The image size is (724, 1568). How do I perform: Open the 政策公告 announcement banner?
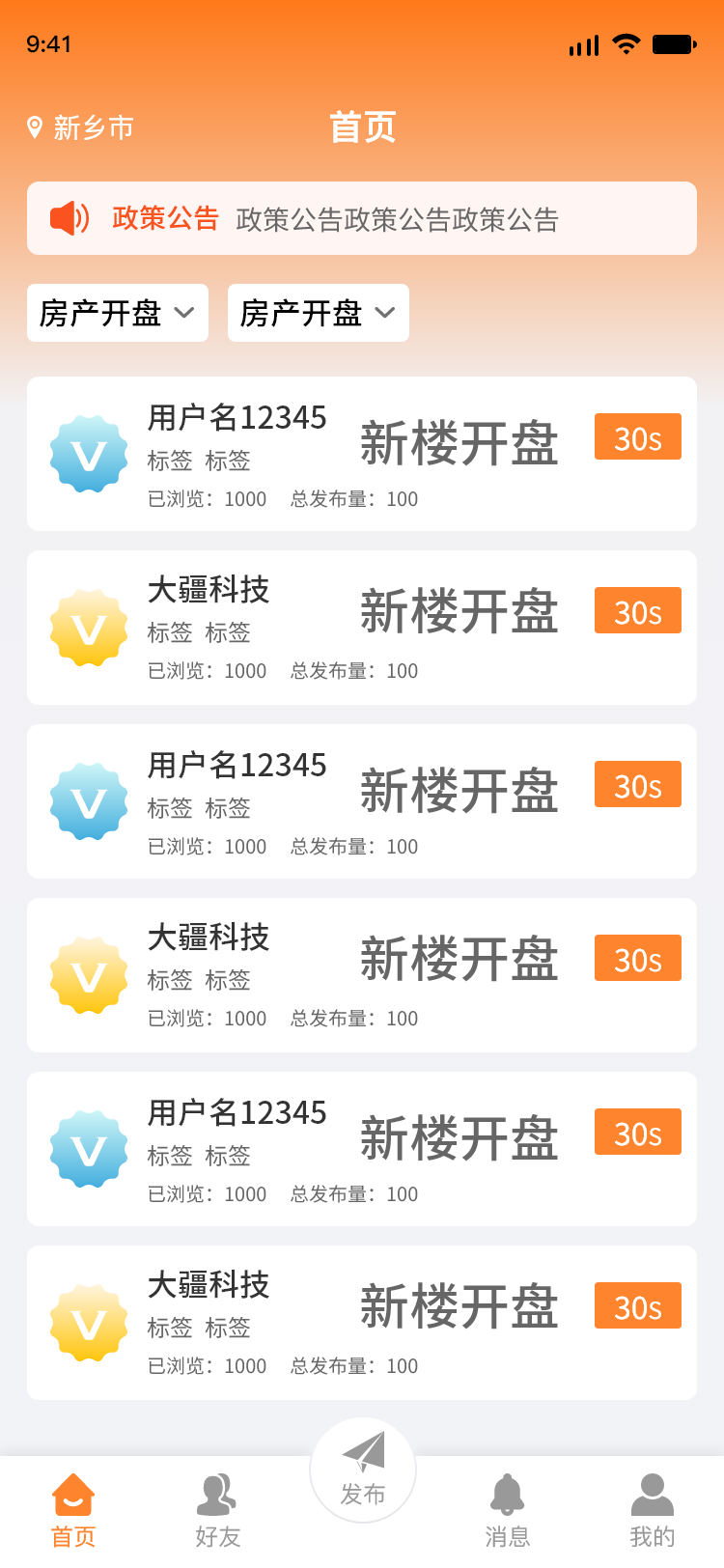(362, 219)
